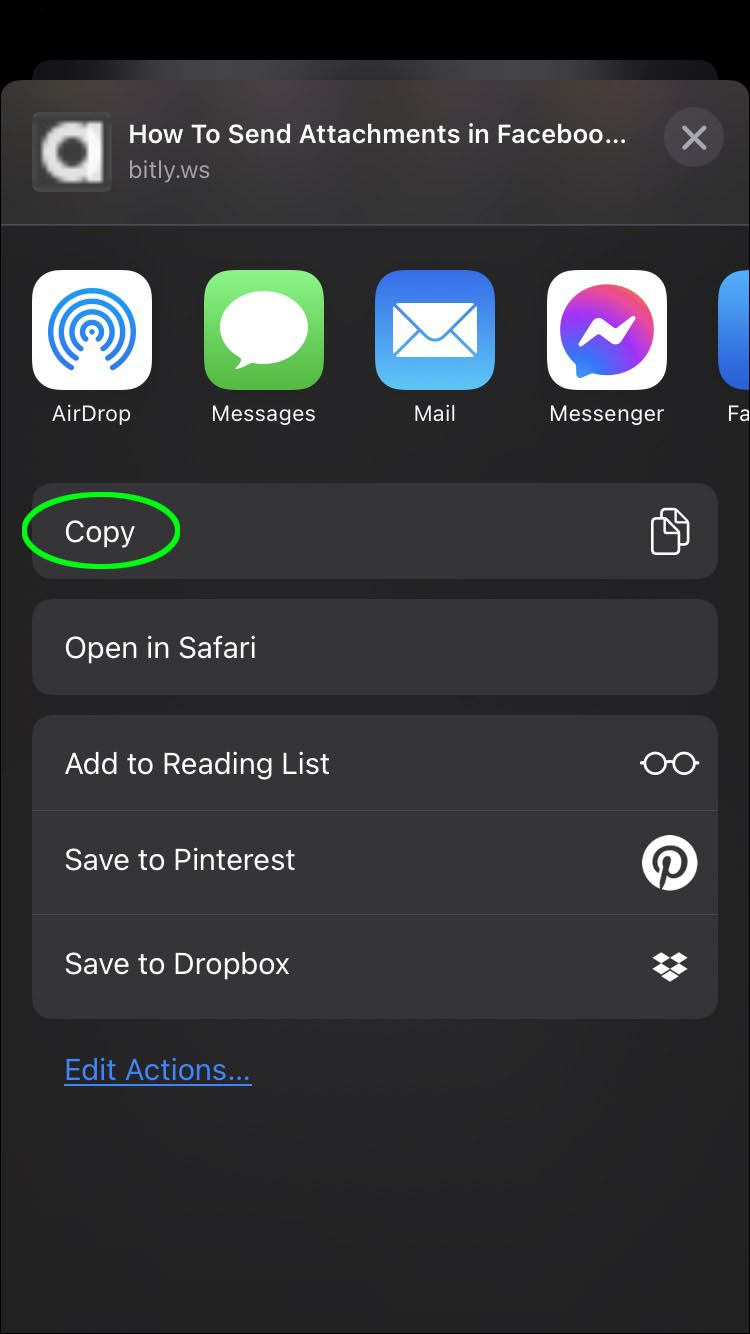Copy the link to clipboard

pos(374,531)
